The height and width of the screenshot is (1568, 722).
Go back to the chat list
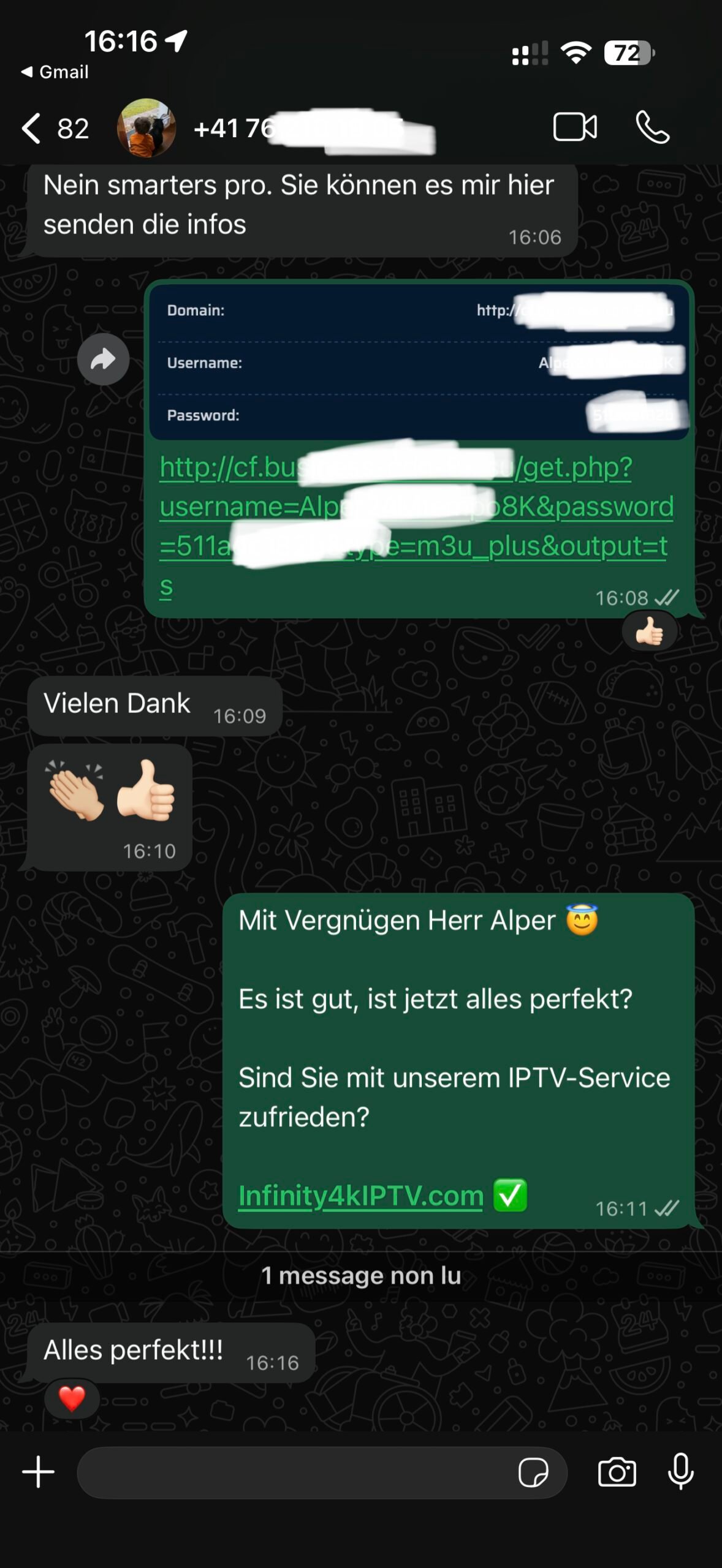[x=32, y=129]
